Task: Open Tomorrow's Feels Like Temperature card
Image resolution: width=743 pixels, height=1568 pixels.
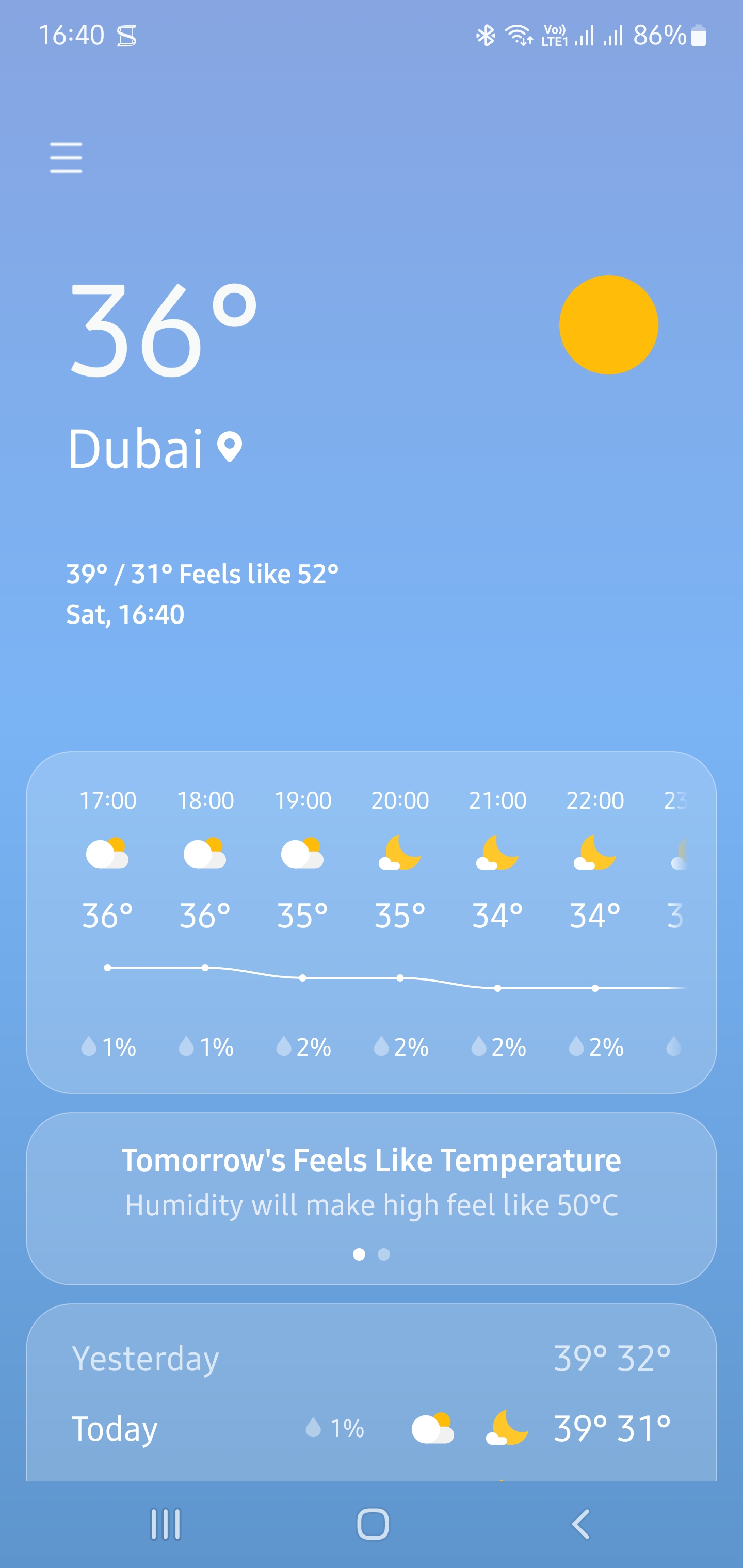Action: [371, 1182]
